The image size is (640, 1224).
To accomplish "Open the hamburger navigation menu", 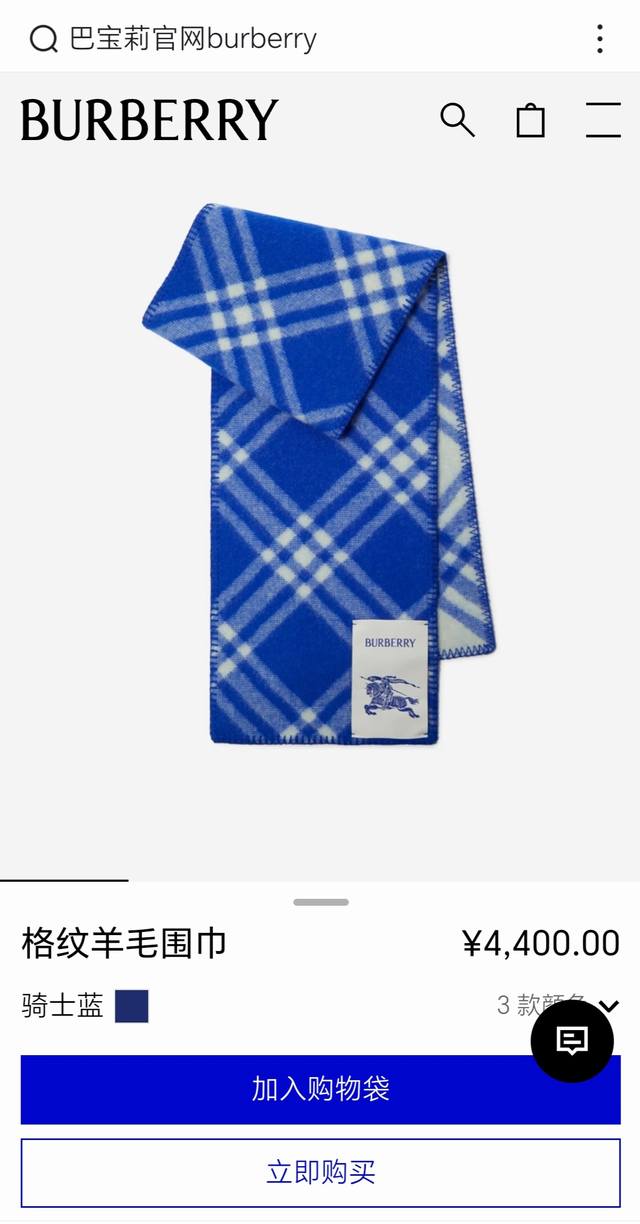I will 603,120.
